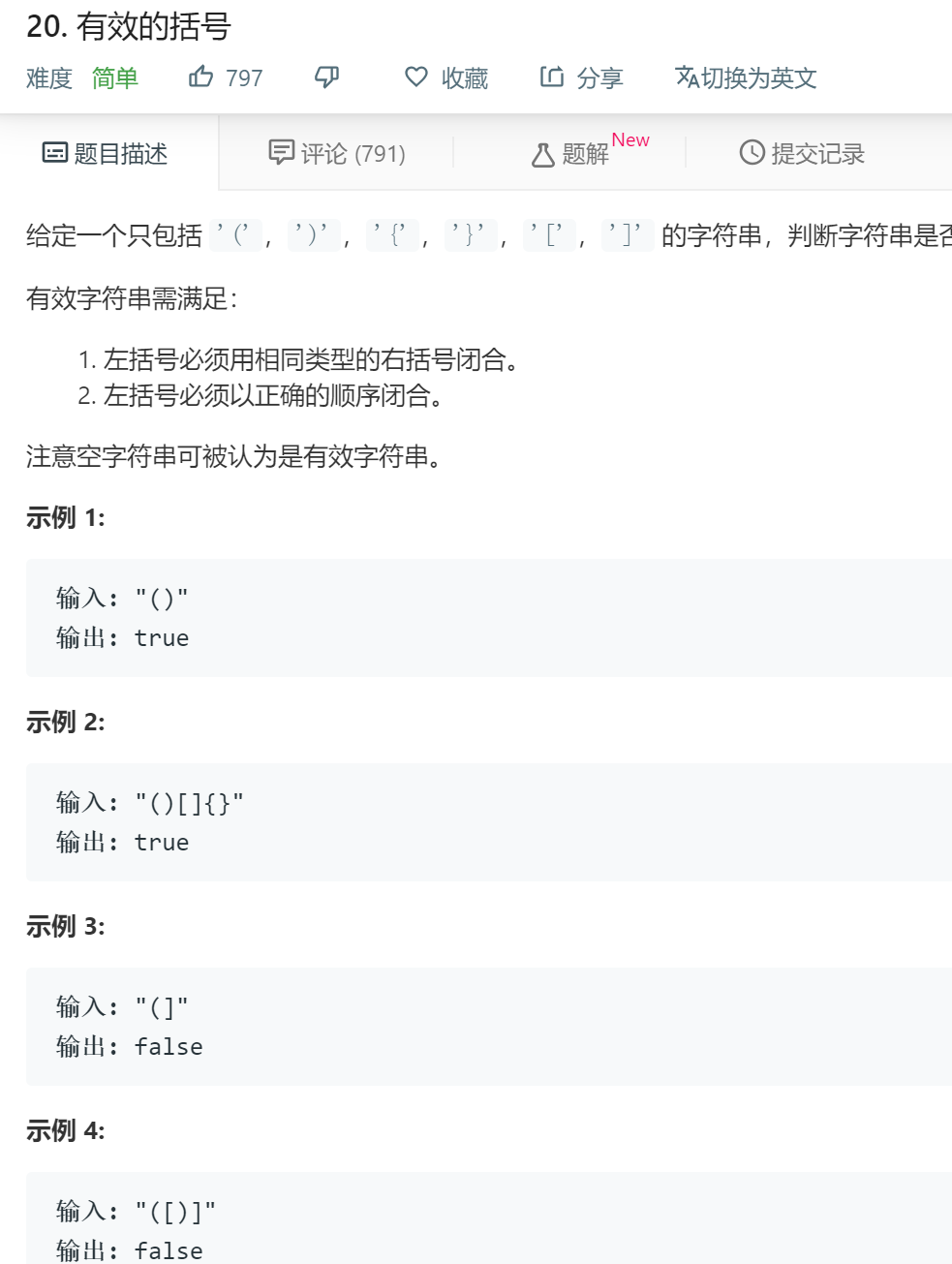Open the 提交记录 submissions tab
952x1264 pixels.
click(x=802, y=153)
